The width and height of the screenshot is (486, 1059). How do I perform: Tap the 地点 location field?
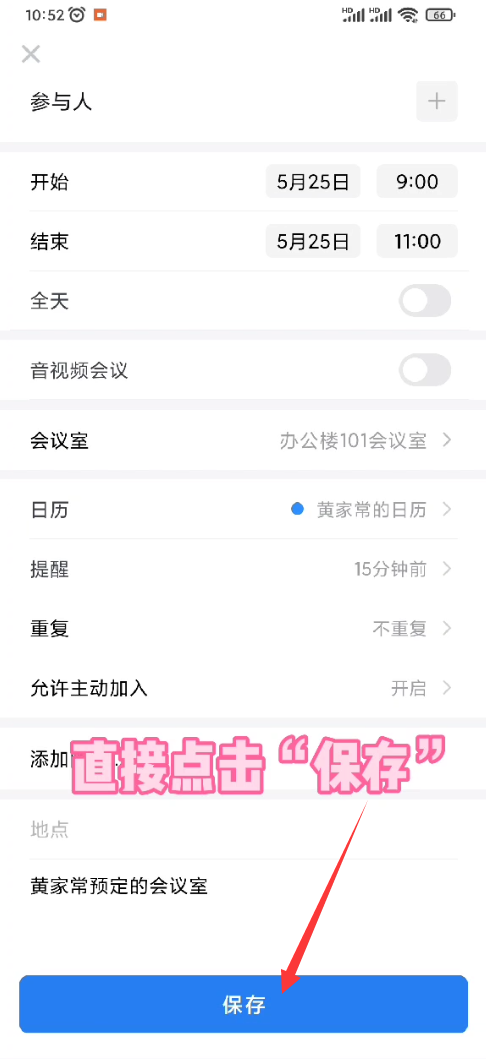tap(243, 829)
